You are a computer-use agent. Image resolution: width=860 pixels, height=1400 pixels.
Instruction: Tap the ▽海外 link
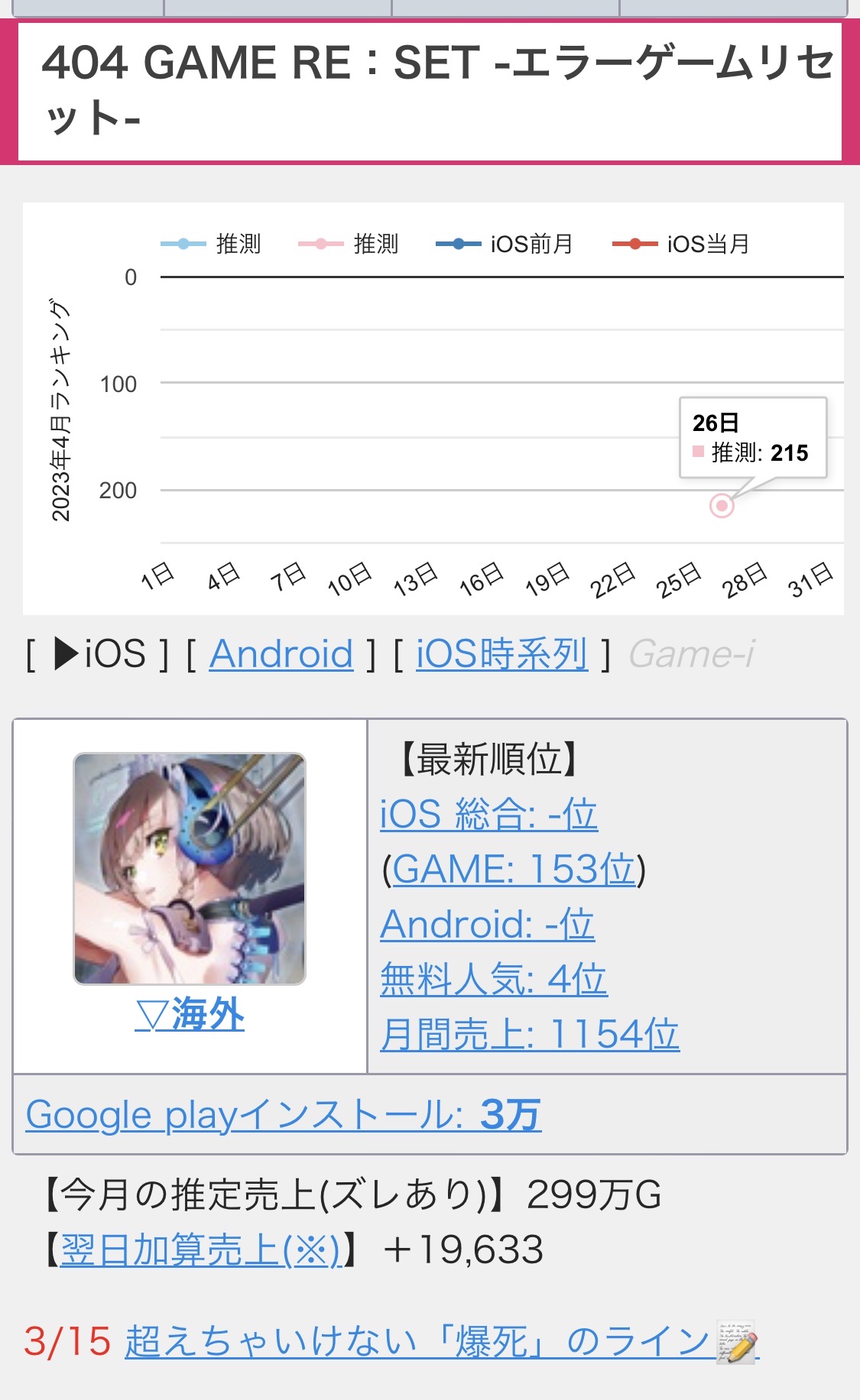tap(190, 1014)
